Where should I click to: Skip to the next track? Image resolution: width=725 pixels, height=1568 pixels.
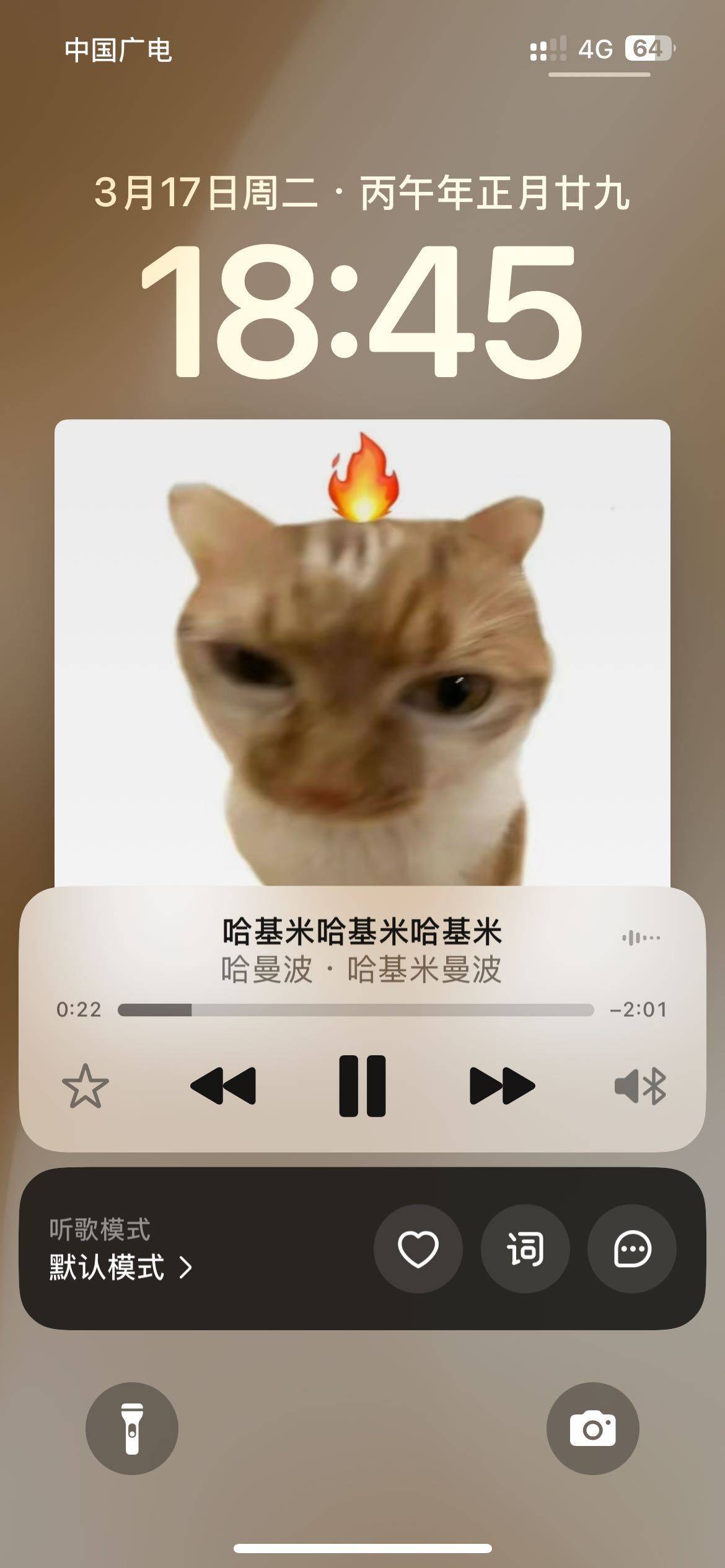[502, 1086]
